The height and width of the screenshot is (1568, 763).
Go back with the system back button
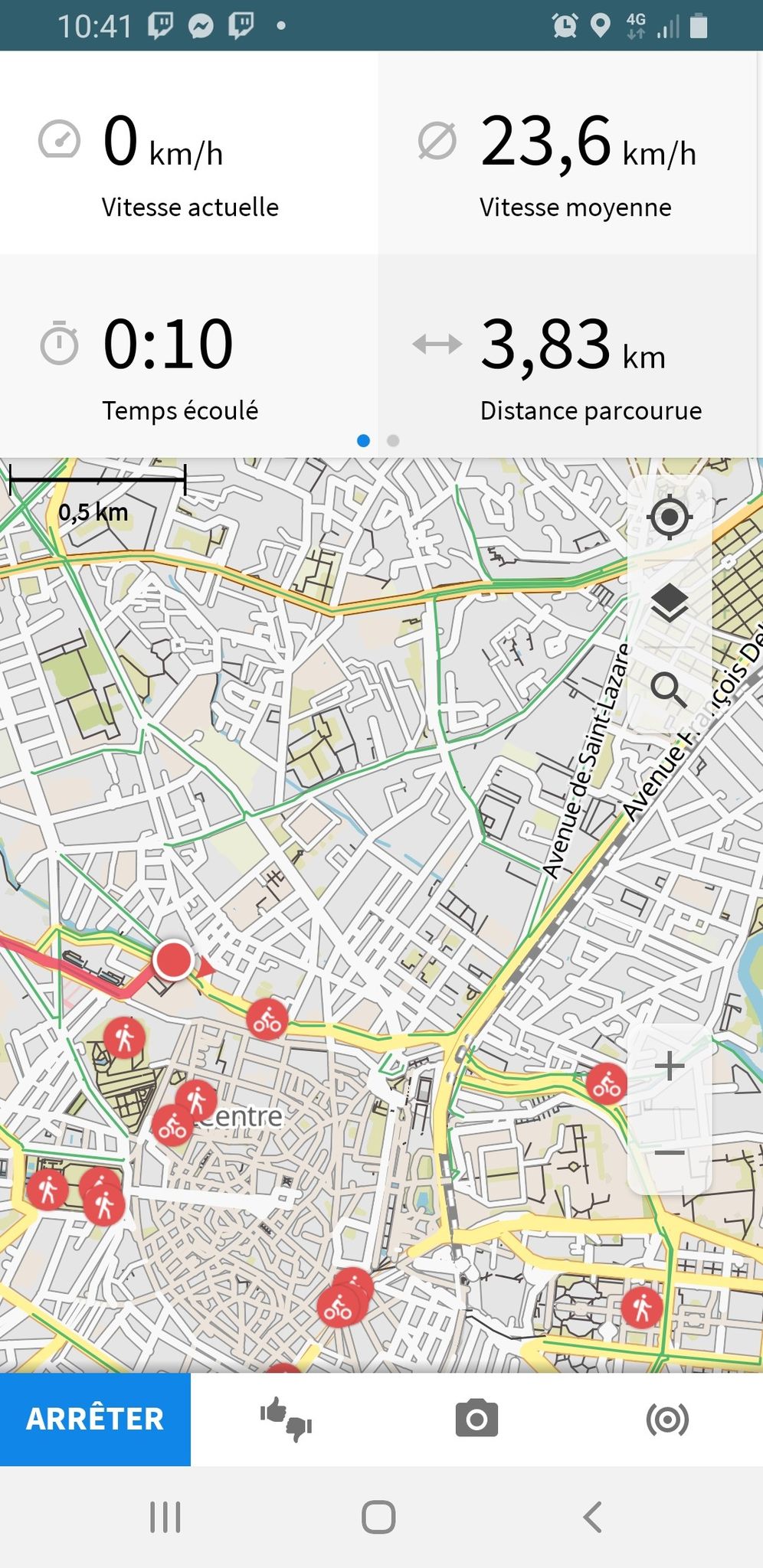coord(592,1517)
